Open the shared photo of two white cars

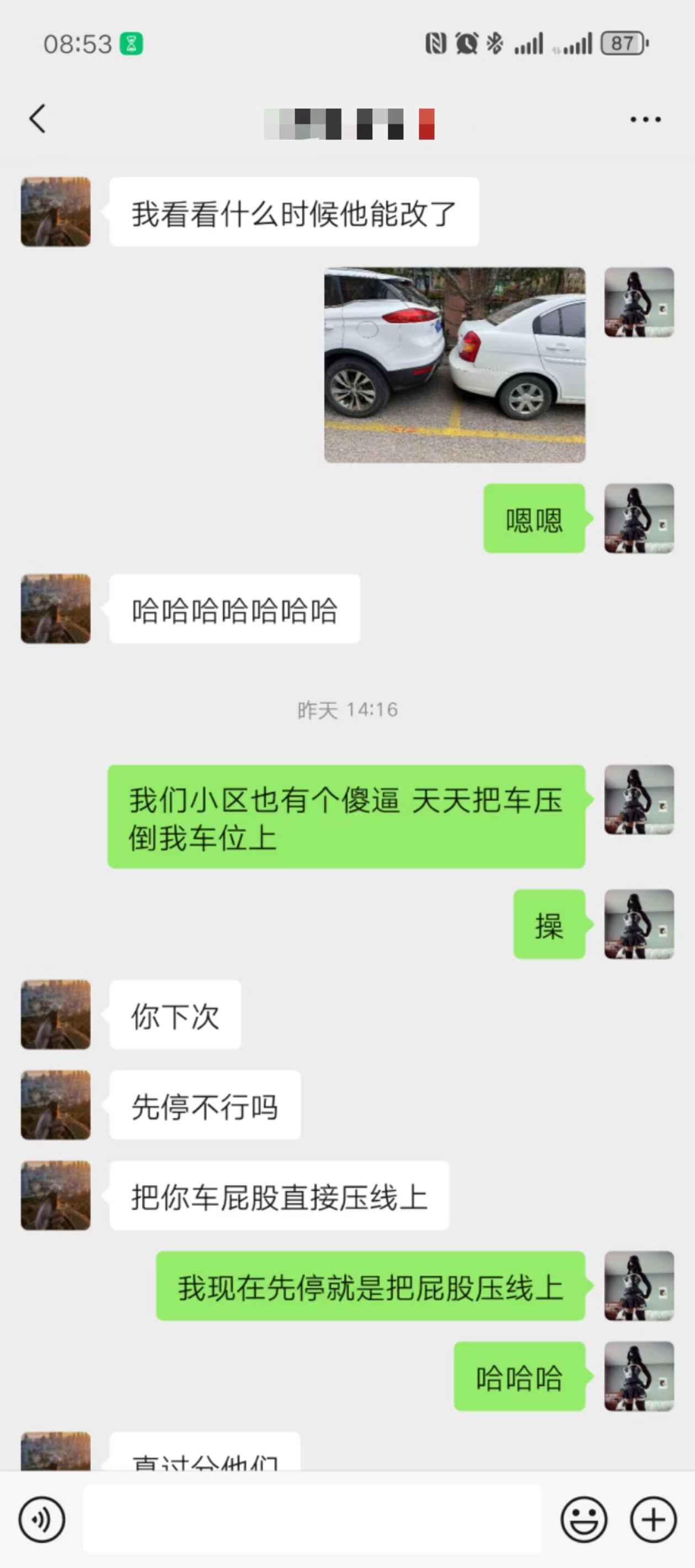pyautogui.click(x=455, y=365)
